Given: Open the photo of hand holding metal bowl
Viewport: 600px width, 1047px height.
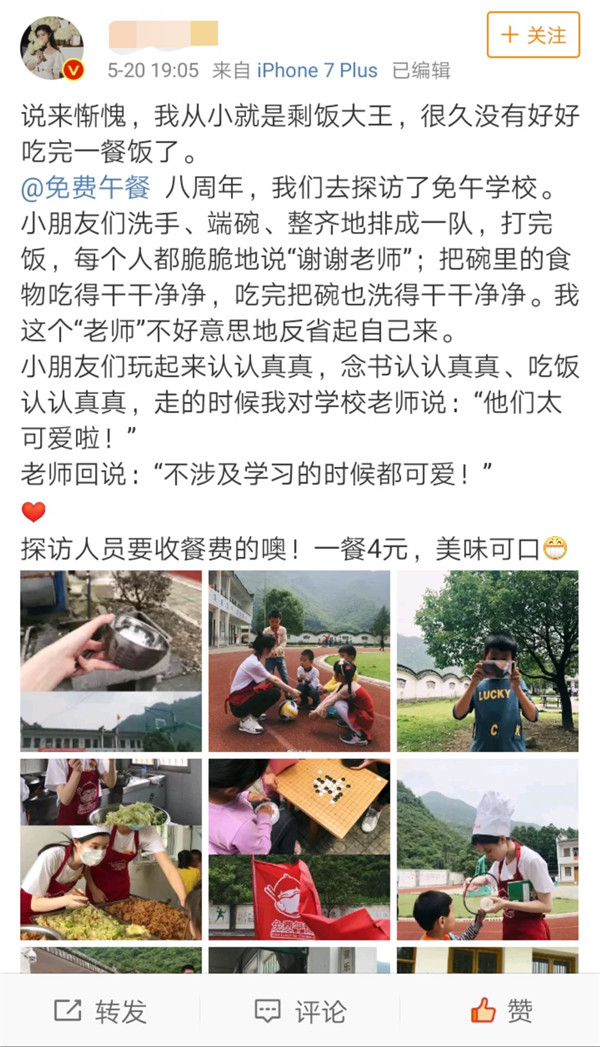Looking at the screenshot, I should coord(111,660).
